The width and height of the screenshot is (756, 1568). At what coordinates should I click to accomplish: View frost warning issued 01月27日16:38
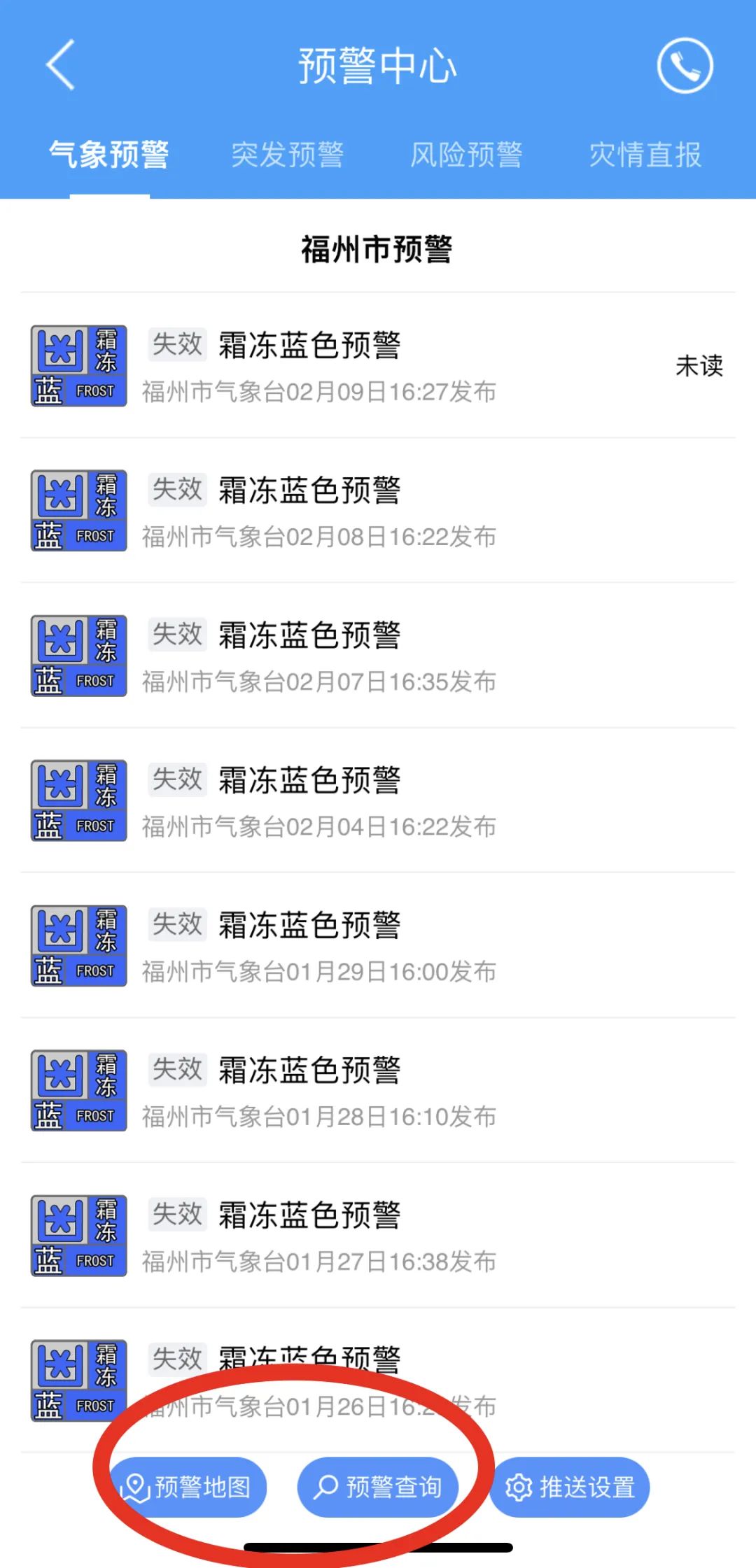[x=378, y=1236]
